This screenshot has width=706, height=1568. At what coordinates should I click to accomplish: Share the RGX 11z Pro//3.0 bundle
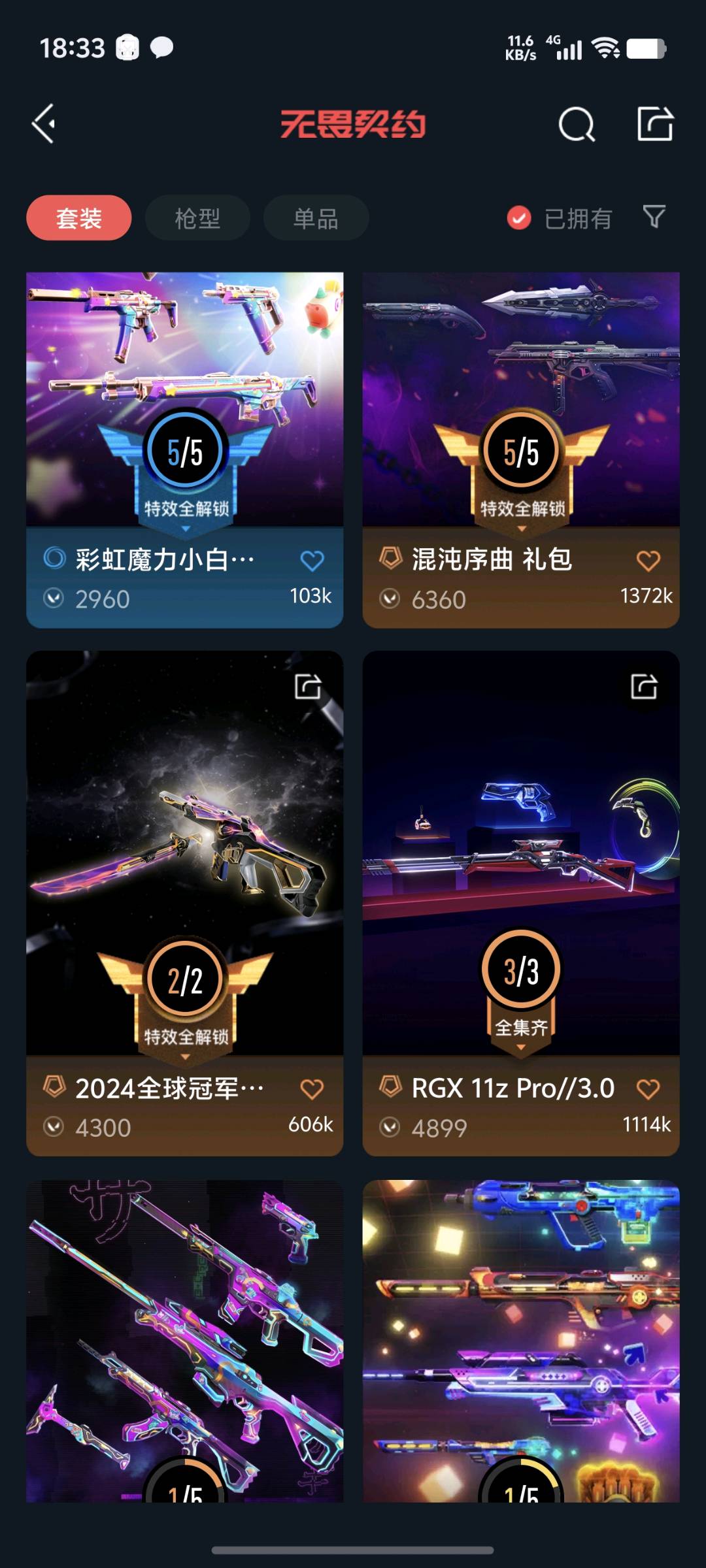644,686
